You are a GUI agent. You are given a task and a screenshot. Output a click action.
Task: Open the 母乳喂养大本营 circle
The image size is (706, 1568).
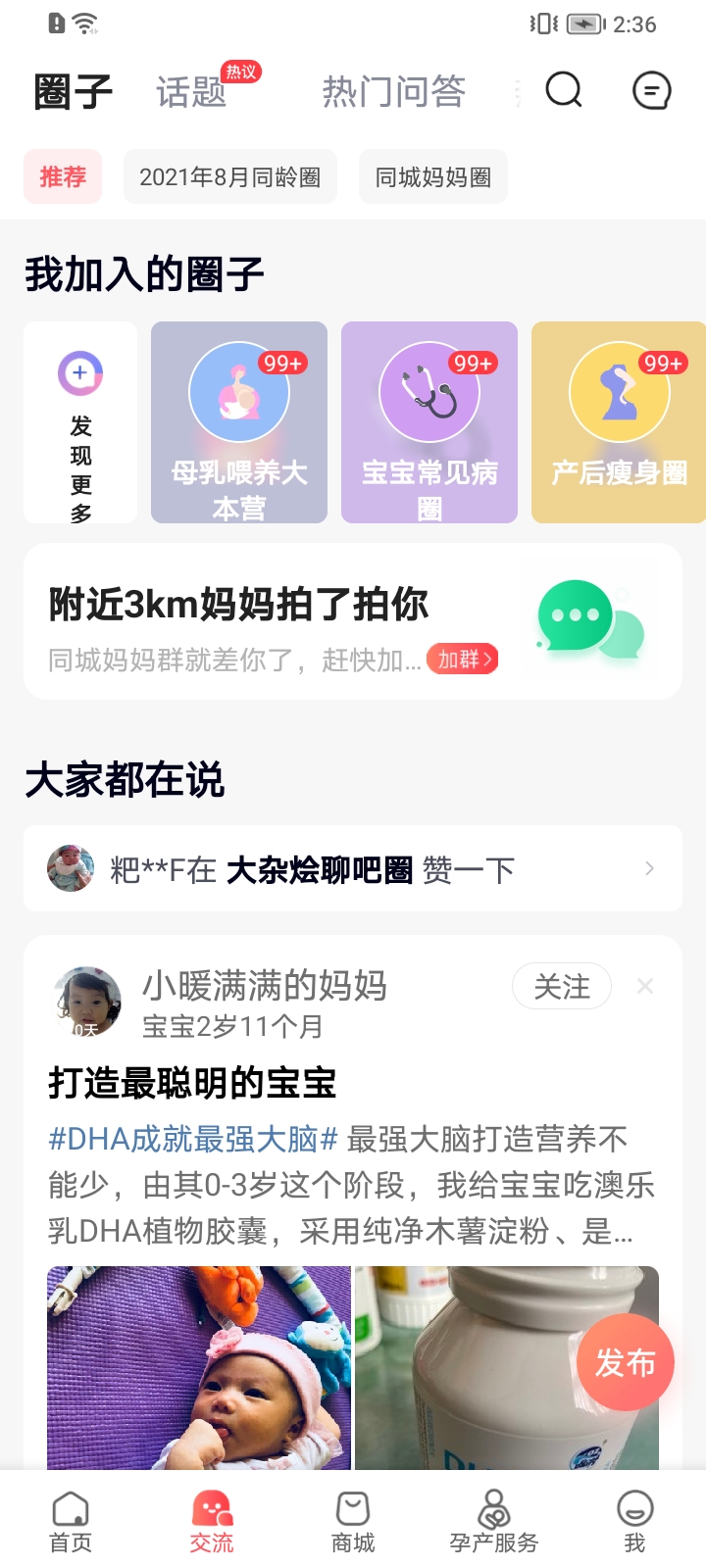point(239,422)
